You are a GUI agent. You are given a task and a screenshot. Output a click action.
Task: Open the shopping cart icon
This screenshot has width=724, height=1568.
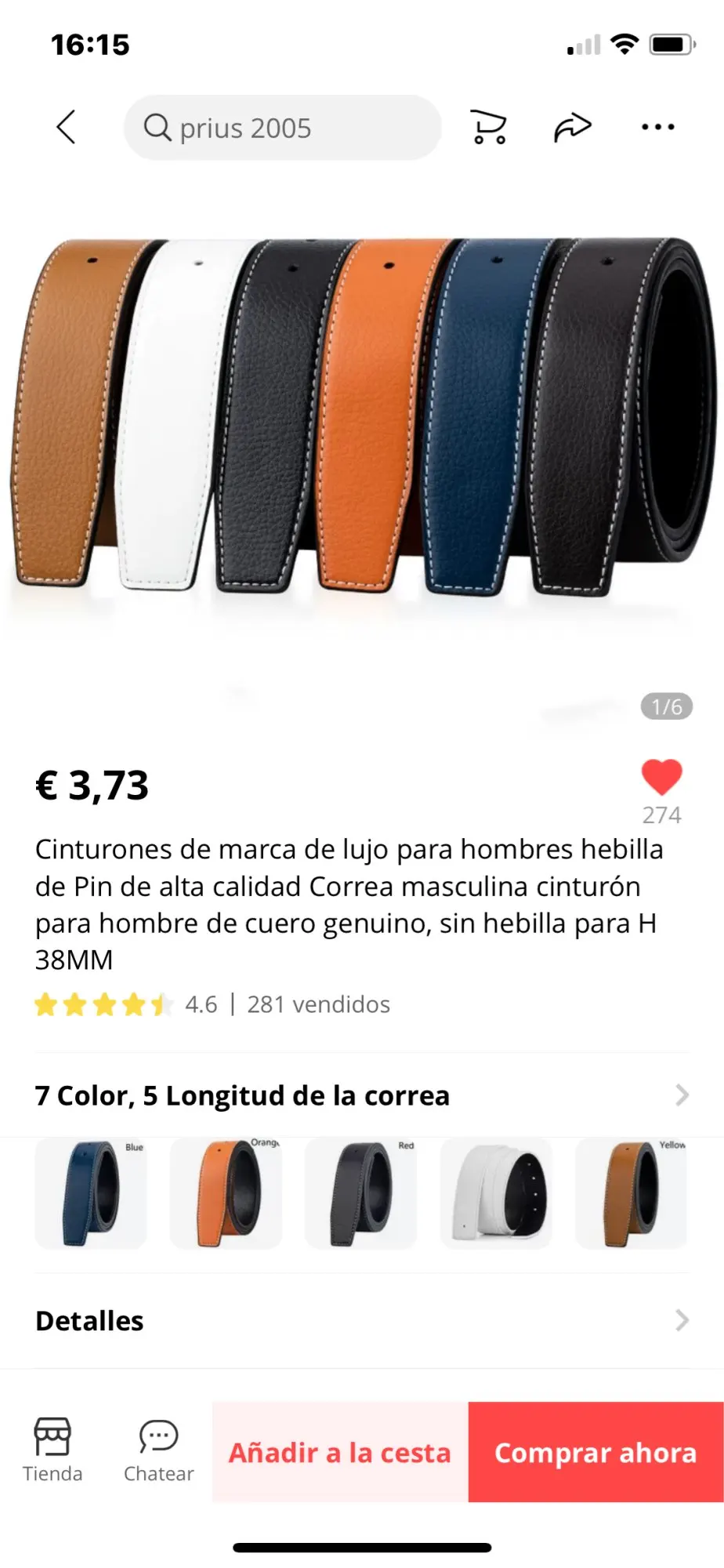pyautogui.click(x=489, y=127)
